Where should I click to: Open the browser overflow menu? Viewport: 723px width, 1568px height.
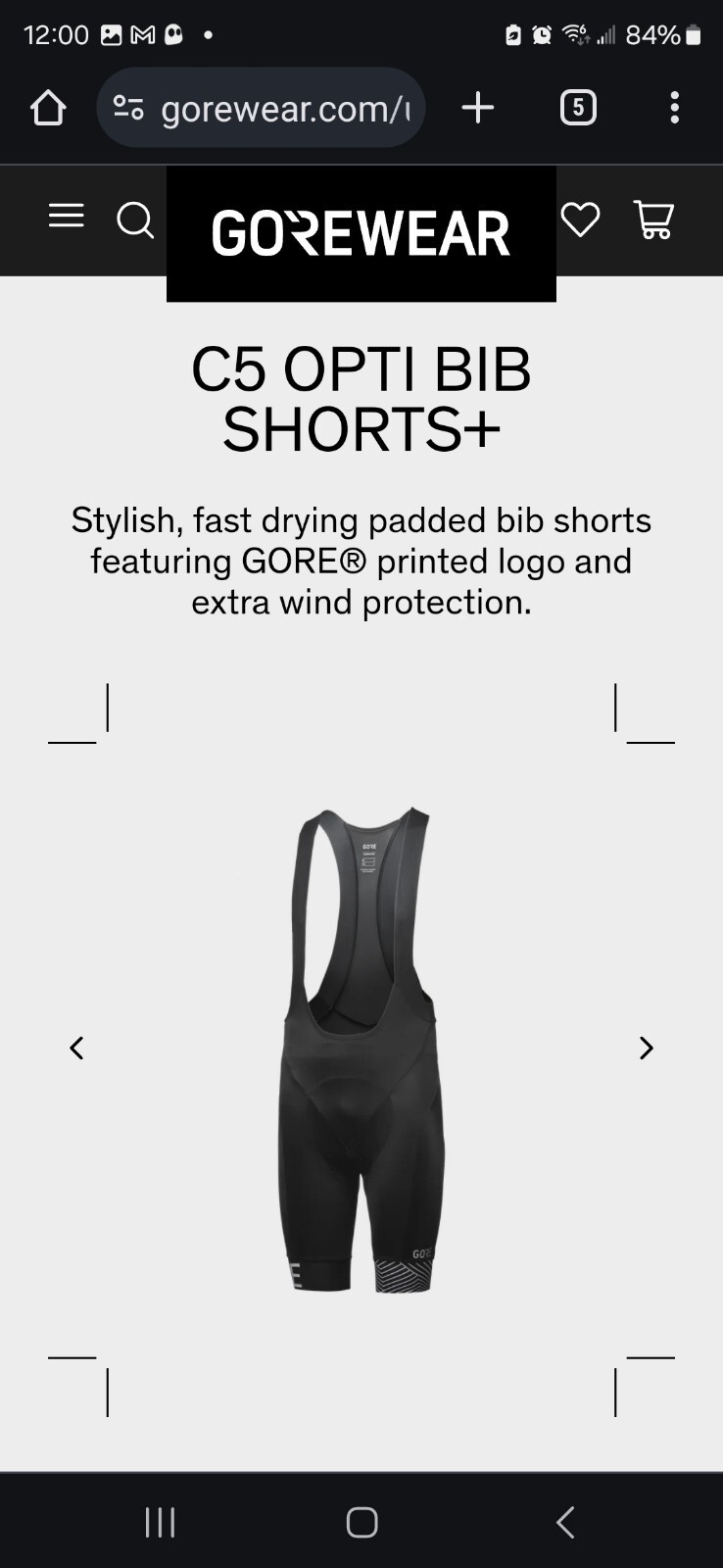pos(674,108)
